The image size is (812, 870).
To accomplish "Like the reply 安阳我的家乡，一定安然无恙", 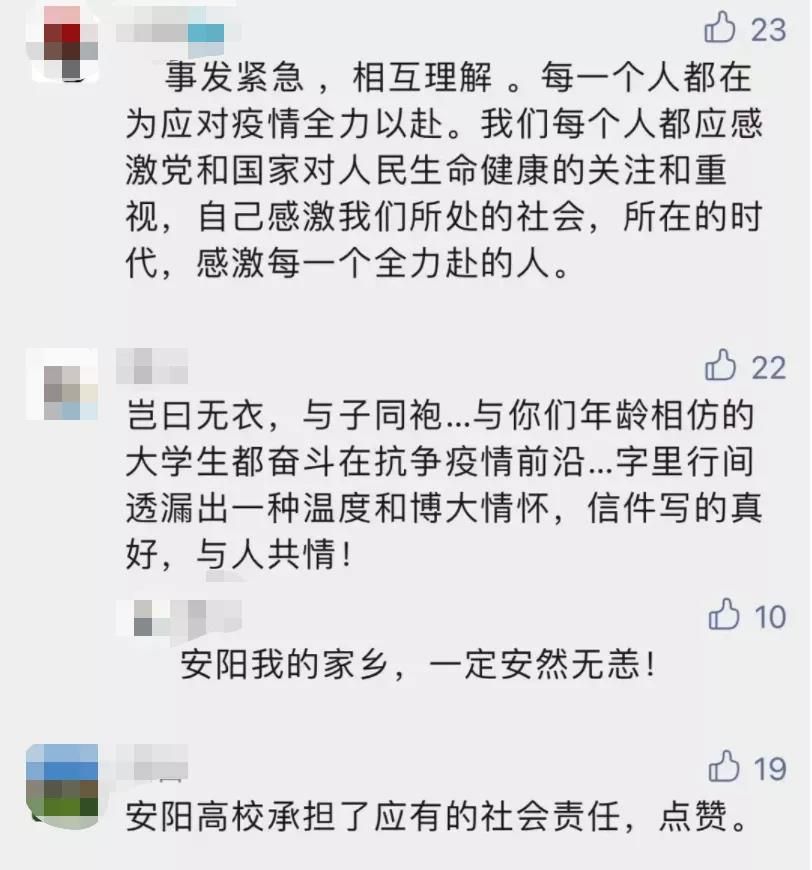I will pos(724,616).
